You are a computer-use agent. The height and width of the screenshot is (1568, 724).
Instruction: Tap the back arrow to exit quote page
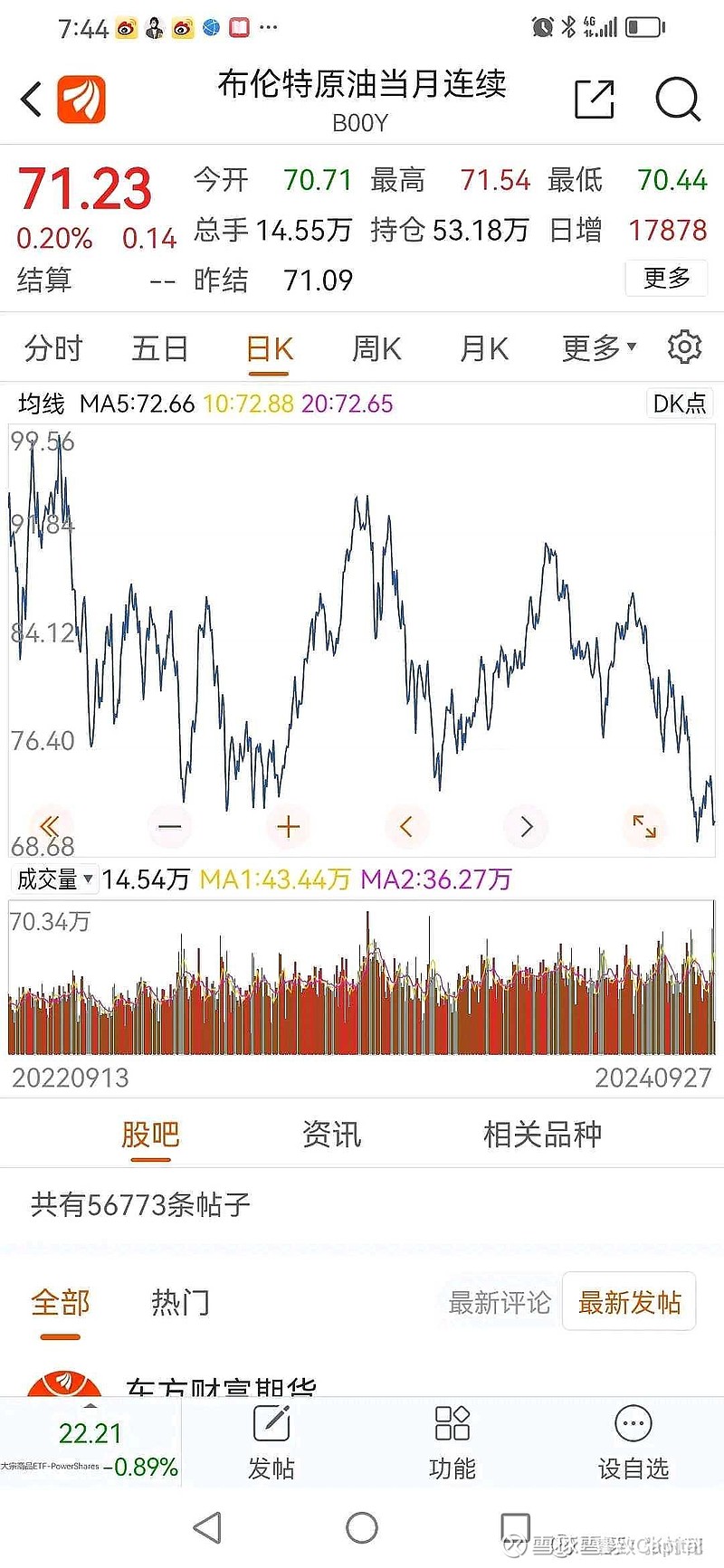click(x=30, y=100)
